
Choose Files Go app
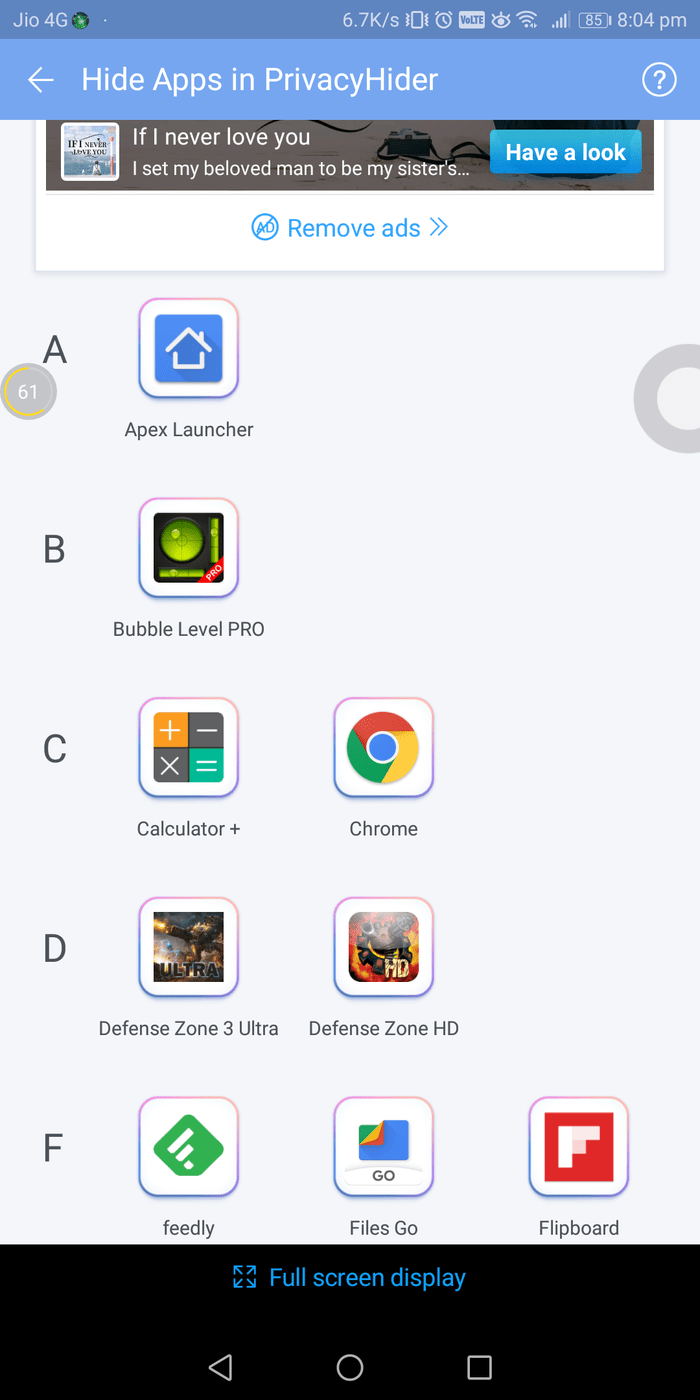tap(383, 1147)
